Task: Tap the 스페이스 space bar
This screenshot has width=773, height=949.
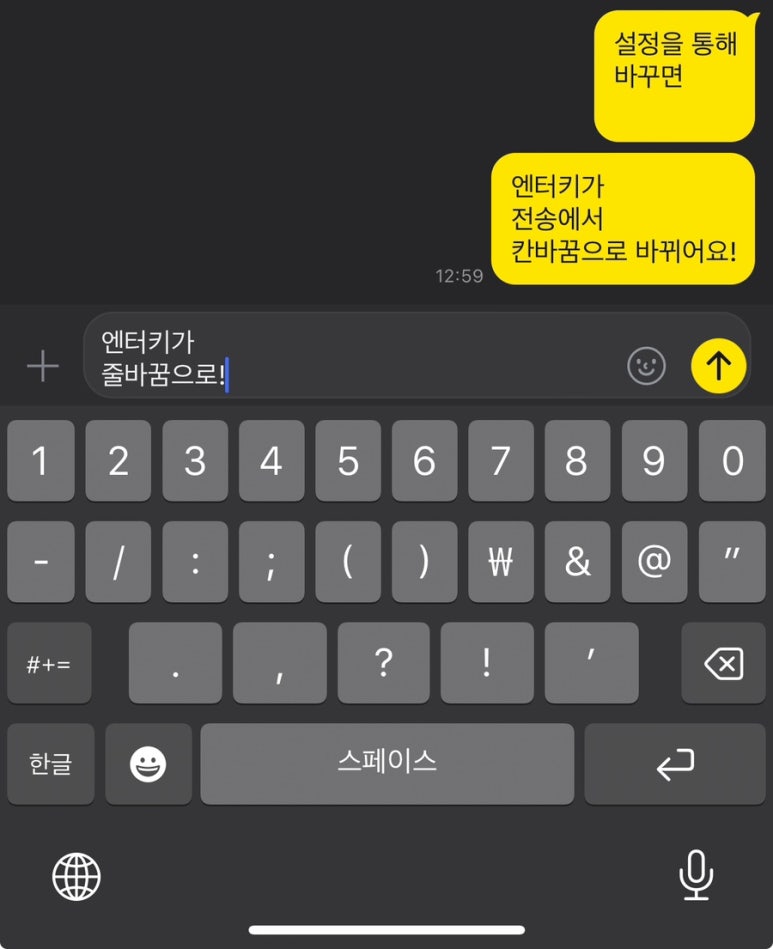Action: coord(387,763)
